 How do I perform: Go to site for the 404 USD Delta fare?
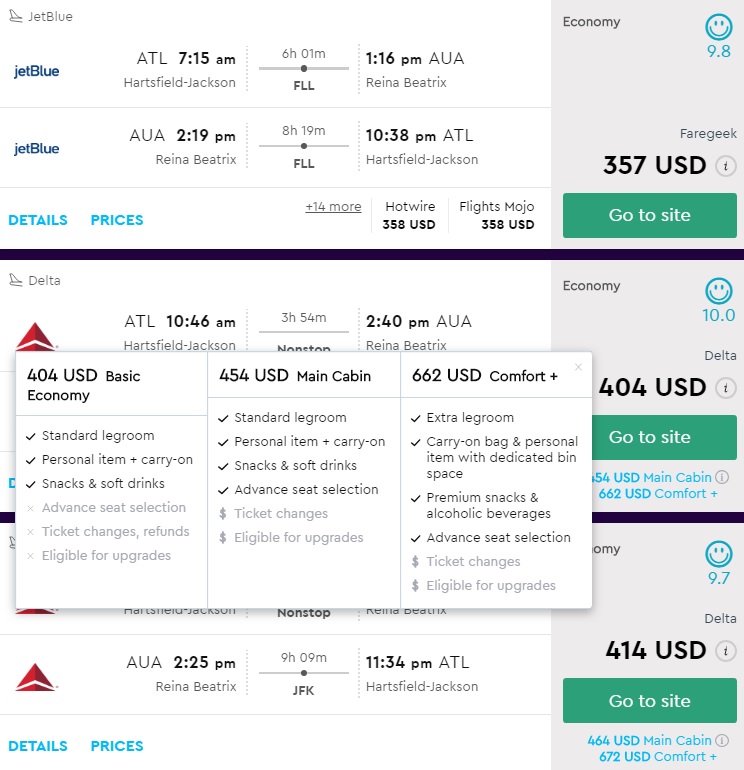649,437
